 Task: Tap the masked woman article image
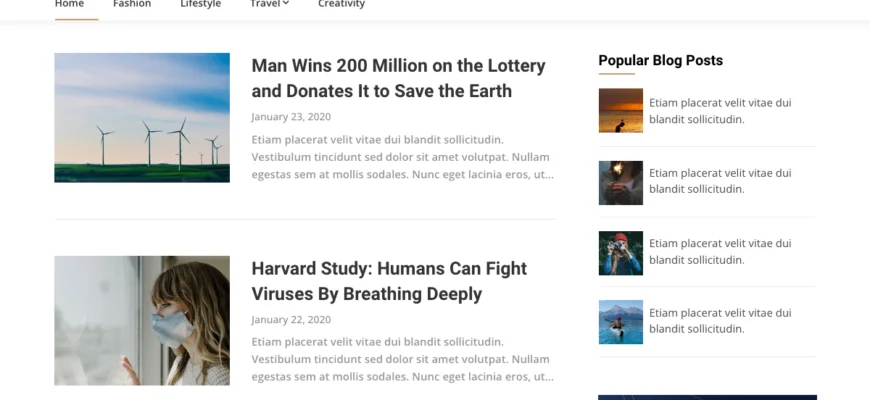pos(142,321)
